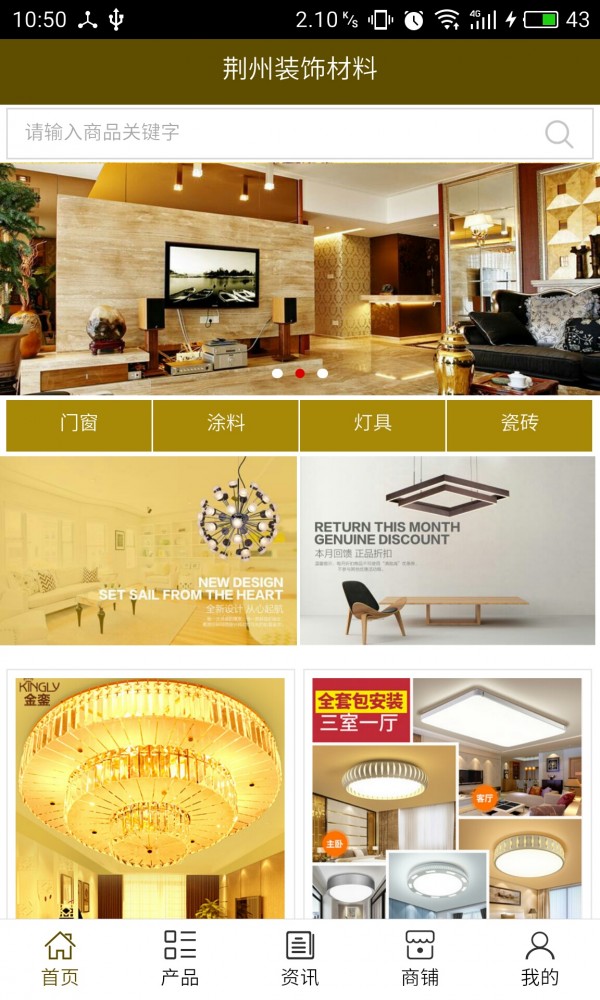Go to the 资讯 tab
Viewport: 600px width, 1000px height.
tap(300, 958)
